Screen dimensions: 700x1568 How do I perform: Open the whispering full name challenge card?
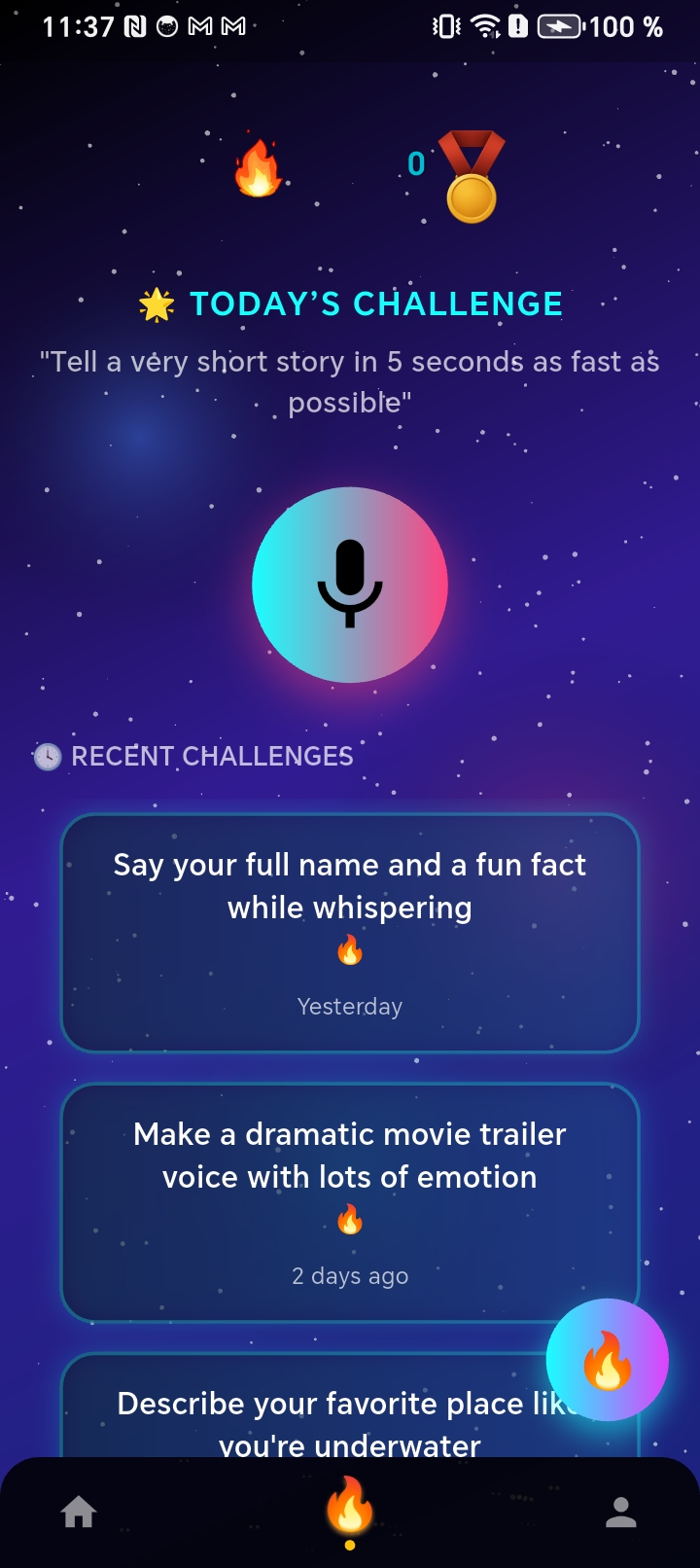350,933
